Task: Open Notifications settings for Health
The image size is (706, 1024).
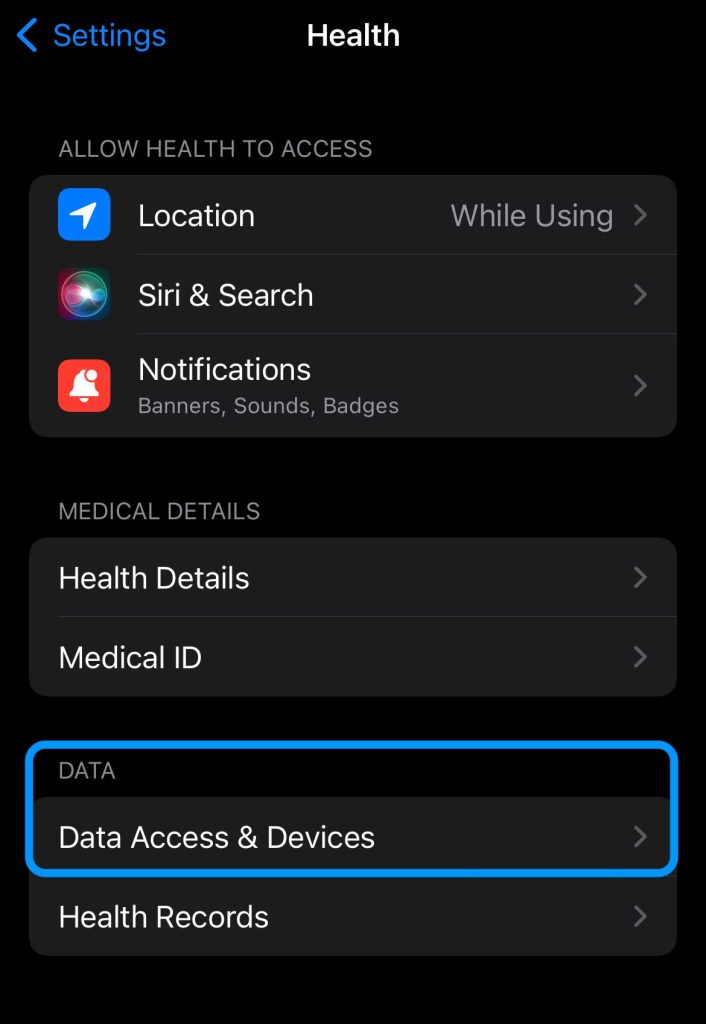Action: point(352,385)
